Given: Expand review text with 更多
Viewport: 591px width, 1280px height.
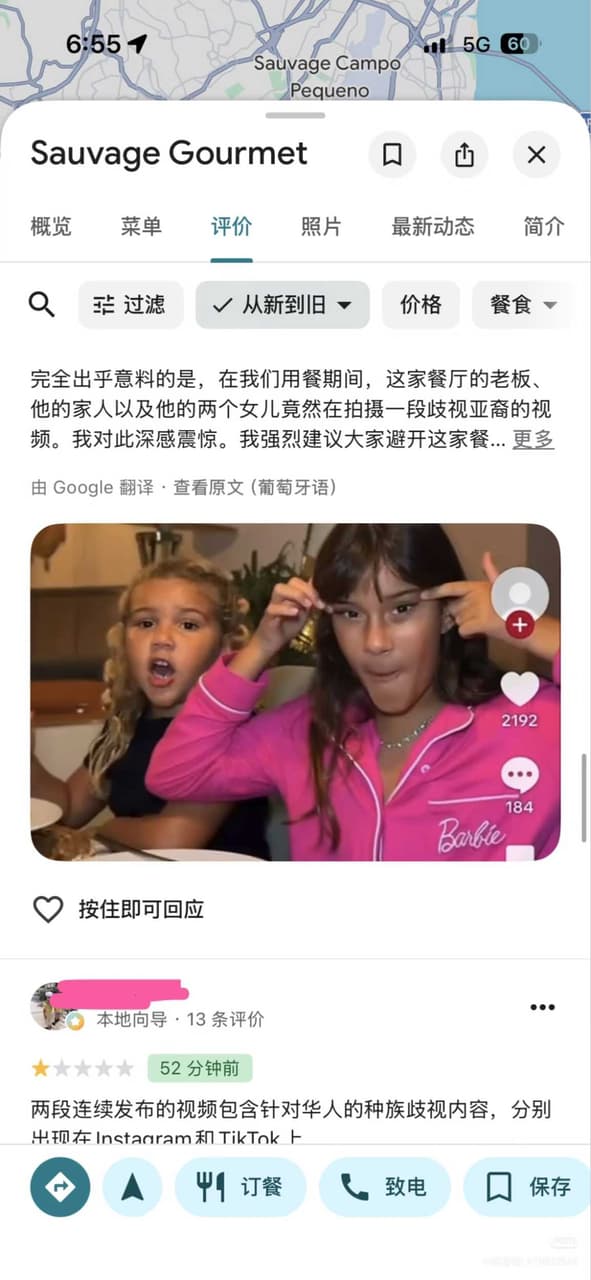Looking at the screenshot, I should click(x=533, y=439).
